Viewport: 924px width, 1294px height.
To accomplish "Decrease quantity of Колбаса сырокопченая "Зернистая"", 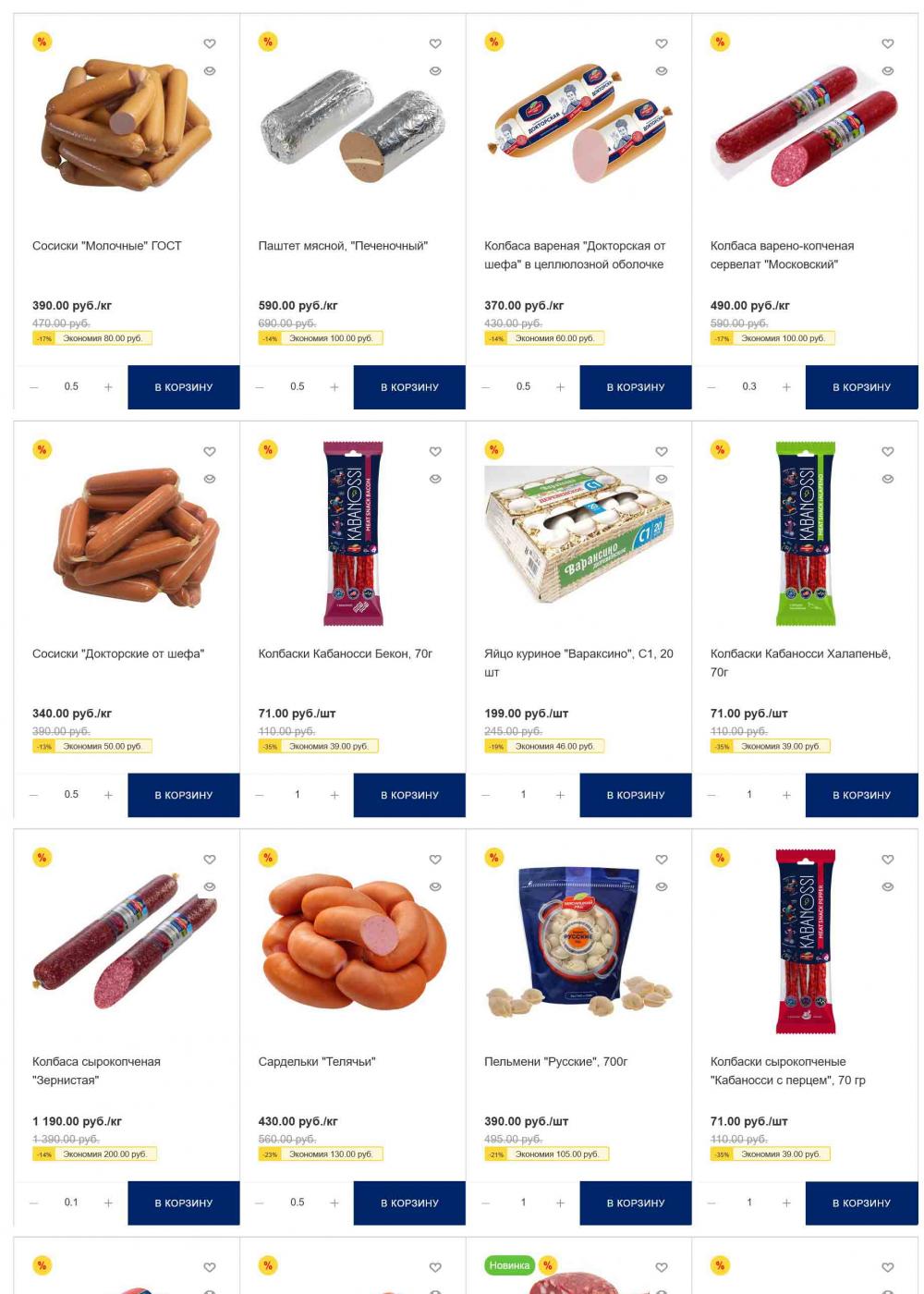I will point(34,1202).
